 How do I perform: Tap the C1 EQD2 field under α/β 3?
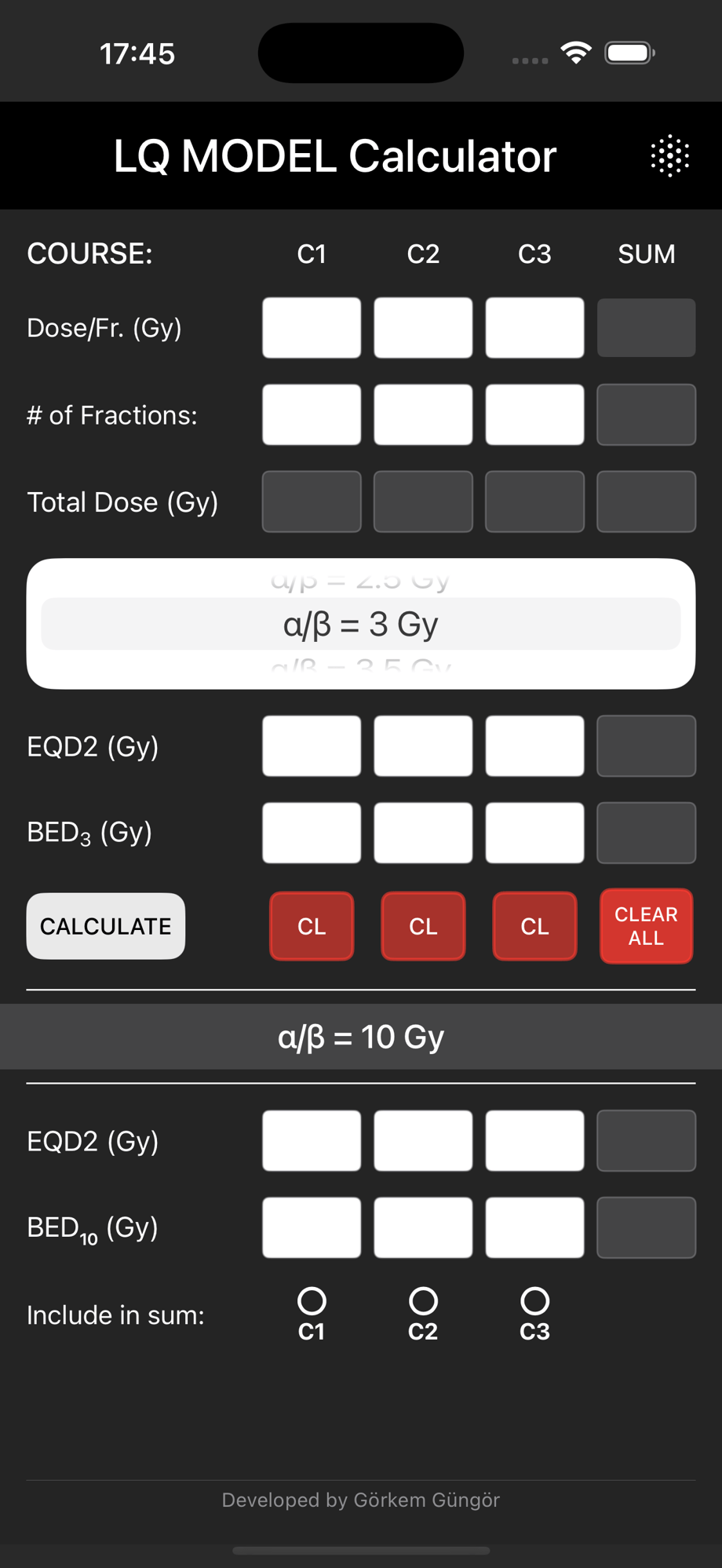coord(312,746)
